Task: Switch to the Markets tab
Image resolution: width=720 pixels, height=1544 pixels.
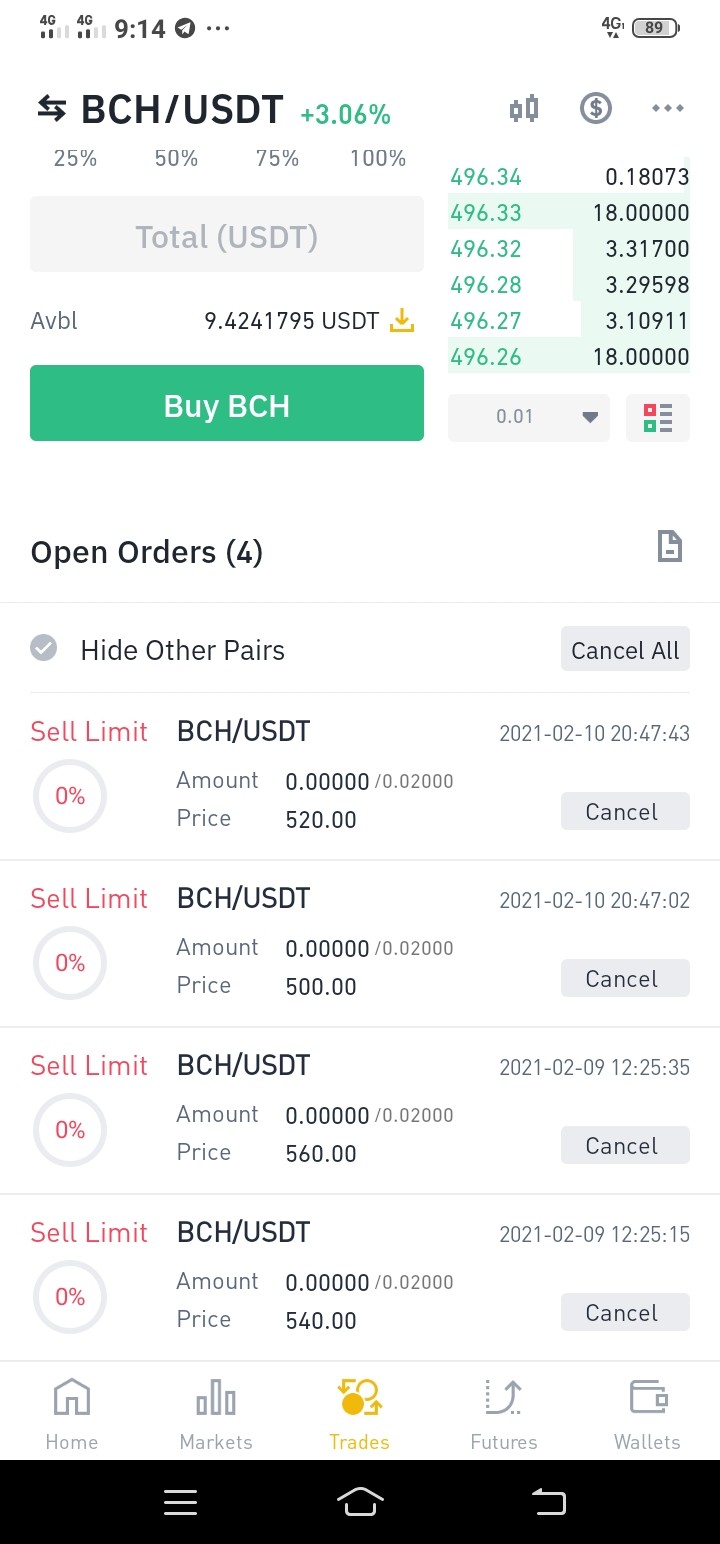Action: [216, 1414]
